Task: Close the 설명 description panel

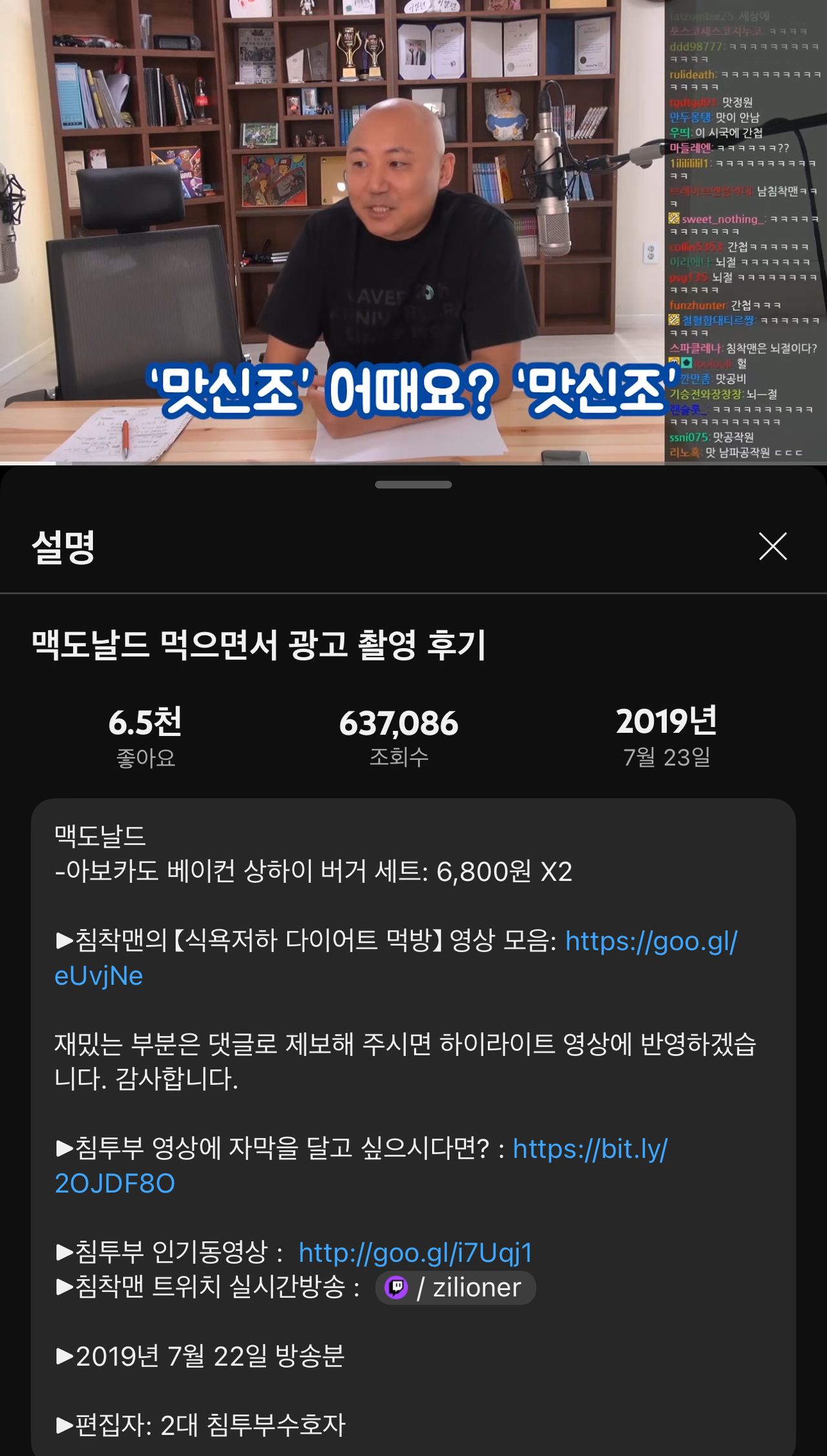Action: (773, 547)
